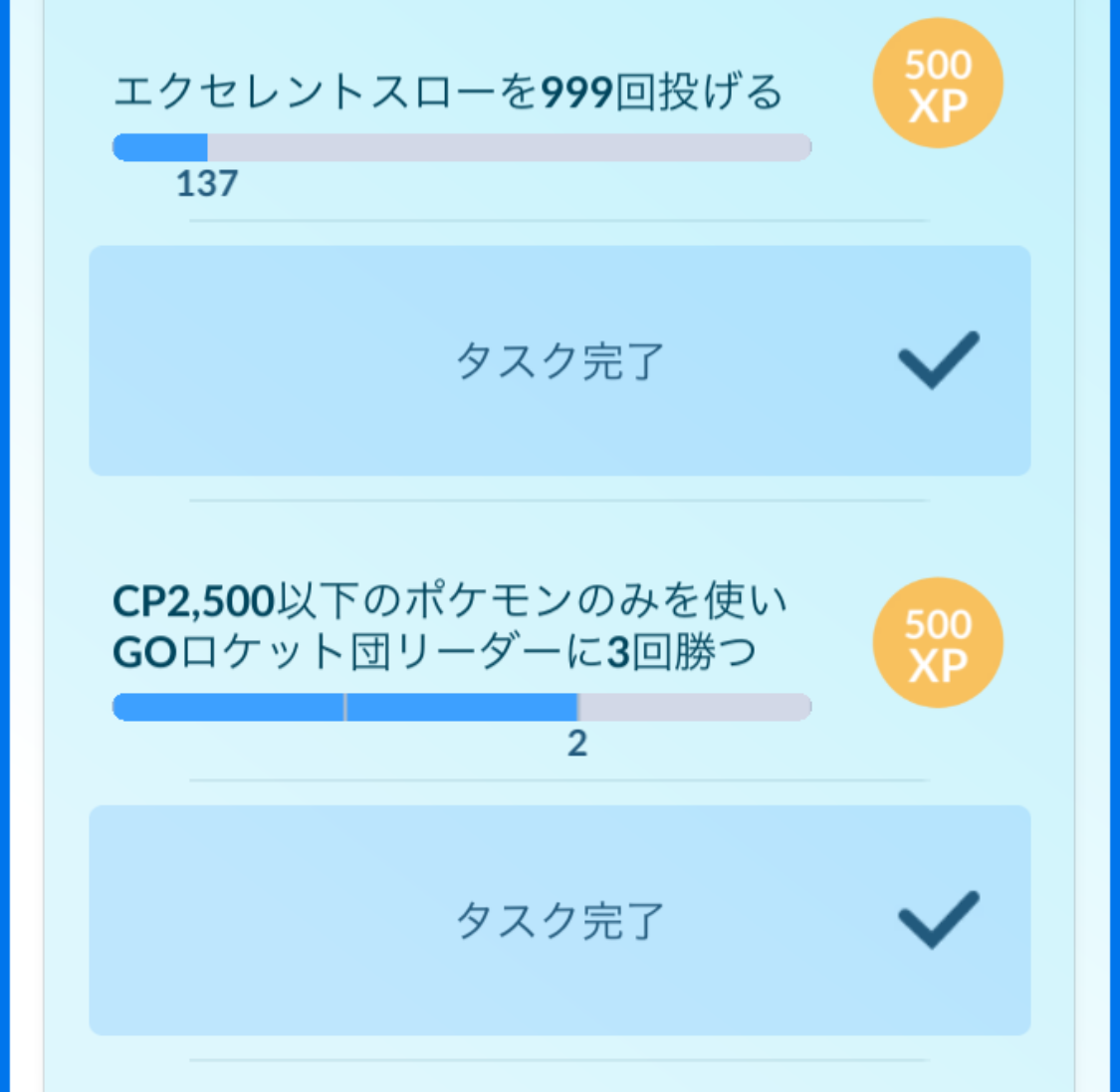Tap タスク完了 below the エクセレントスロー task
Image resolution: width=1120 pixels, height=1092 pixels.
pyautogui.click(x=560, y=360)
